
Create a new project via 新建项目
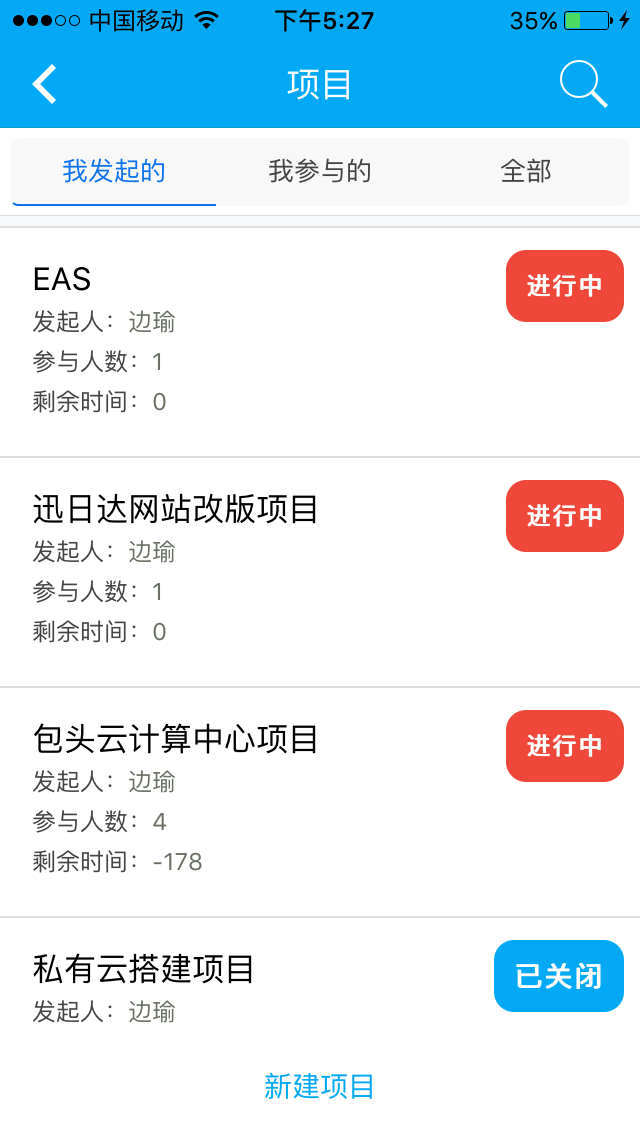point(319,1086)
